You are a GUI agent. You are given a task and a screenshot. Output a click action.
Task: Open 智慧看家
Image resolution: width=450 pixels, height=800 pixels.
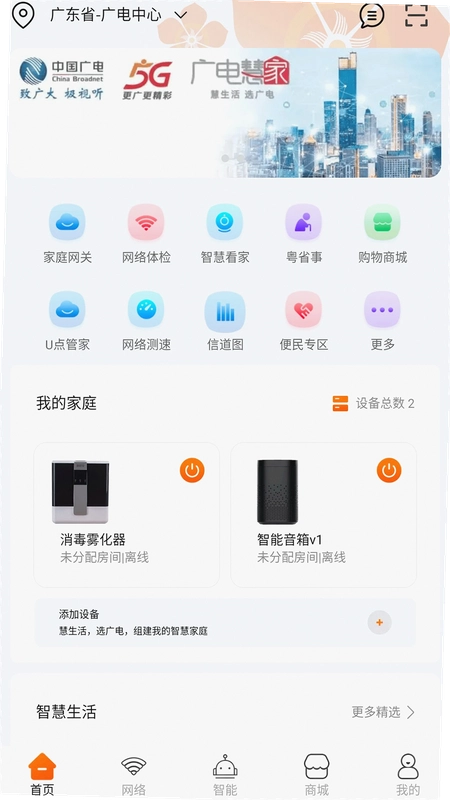[x=225, y=234]
